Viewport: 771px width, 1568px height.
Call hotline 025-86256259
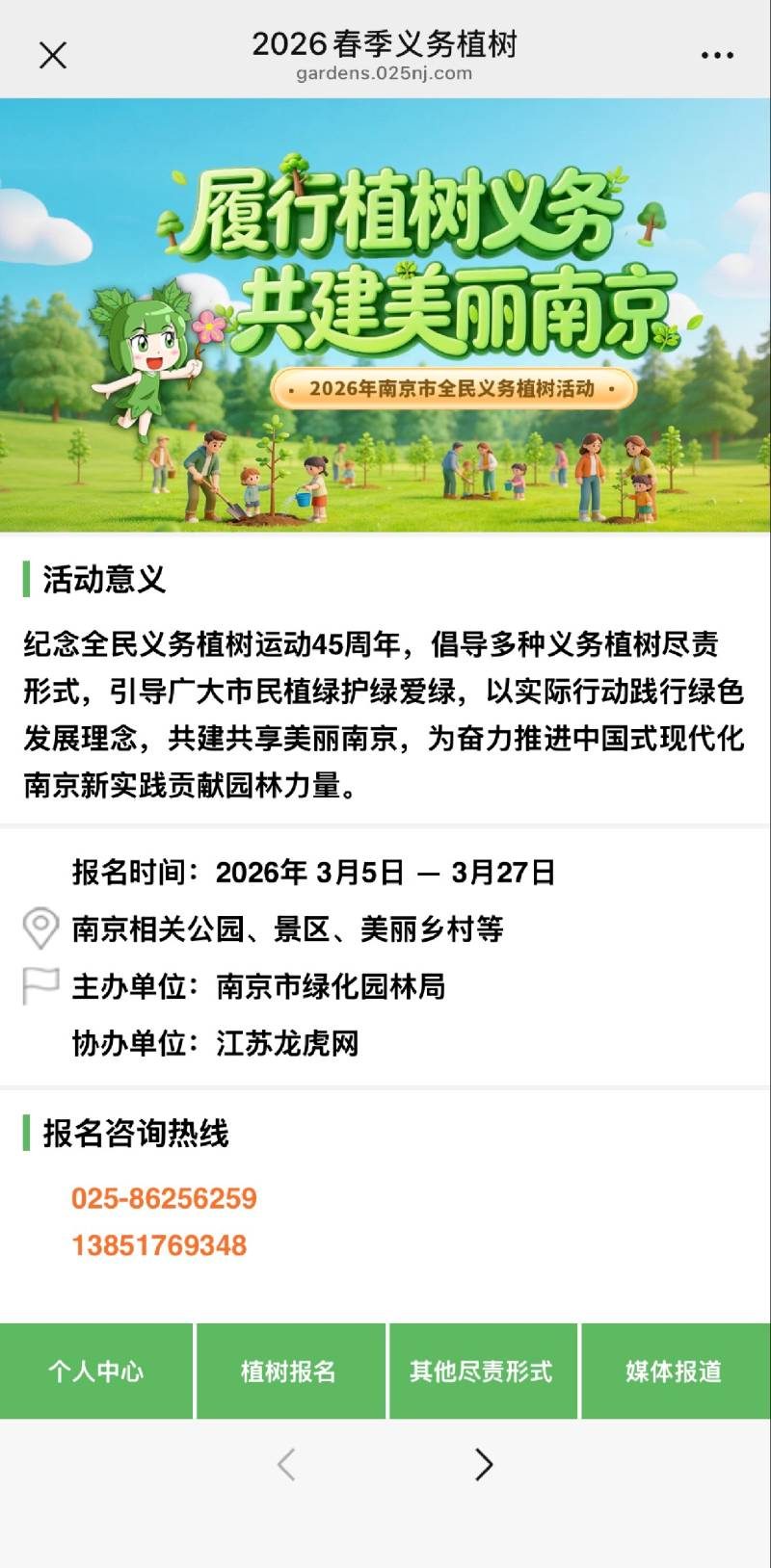pyautogui.click(x=164, y=1198)
